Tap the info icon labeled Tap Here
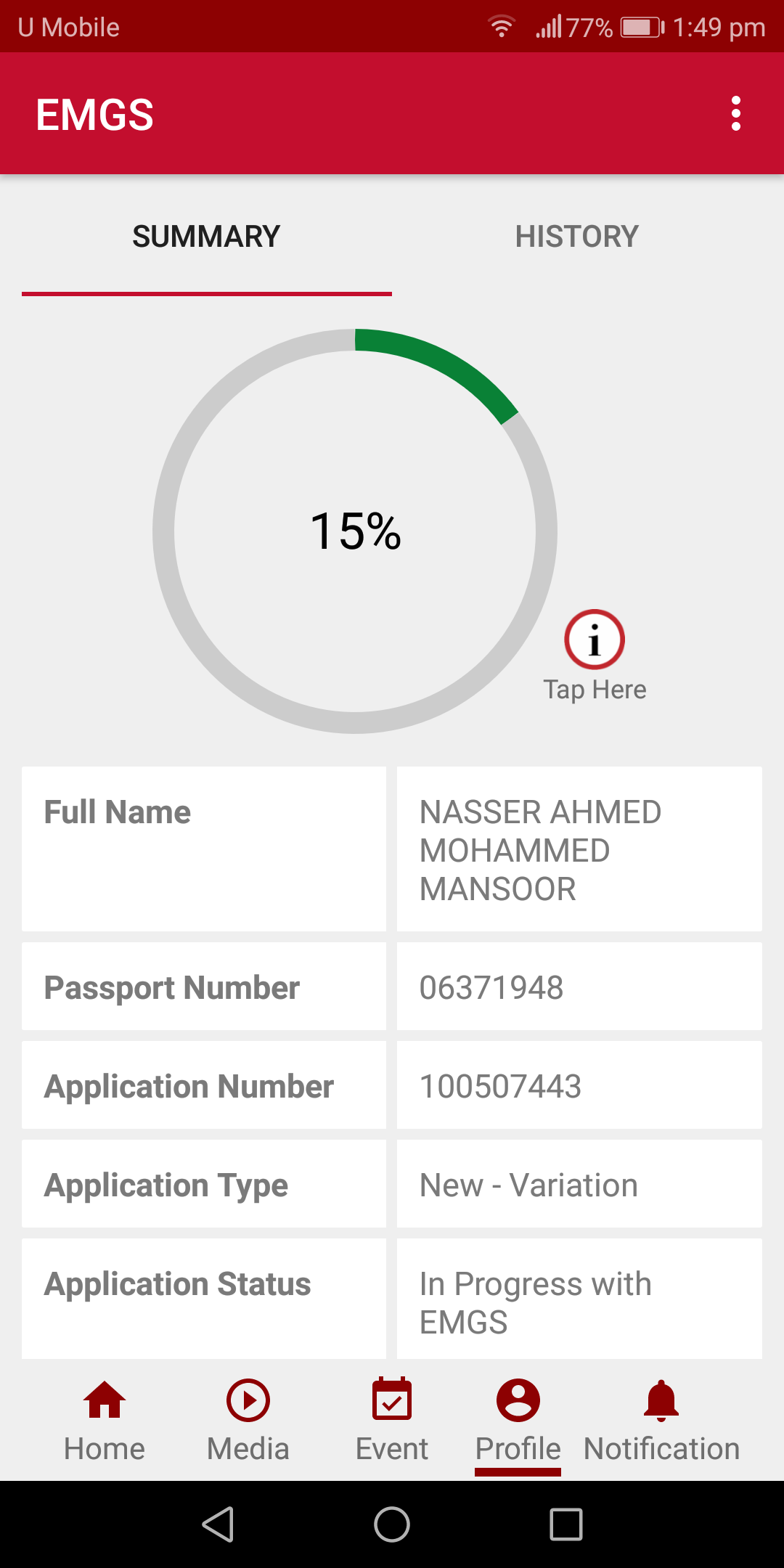The image size is (784, 1568). pos(595,640)
